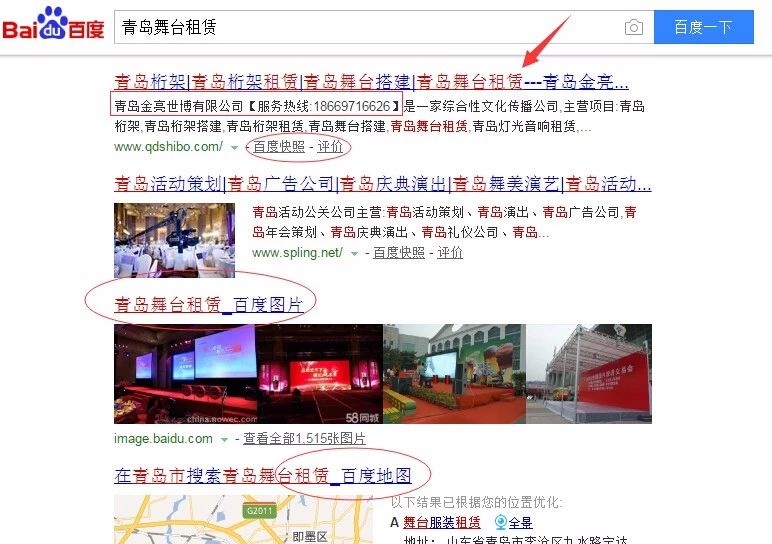Open 在青岛市搜索青岛舞台租赁_百度地图 link
772x544 pixels.
click(263, 476)
